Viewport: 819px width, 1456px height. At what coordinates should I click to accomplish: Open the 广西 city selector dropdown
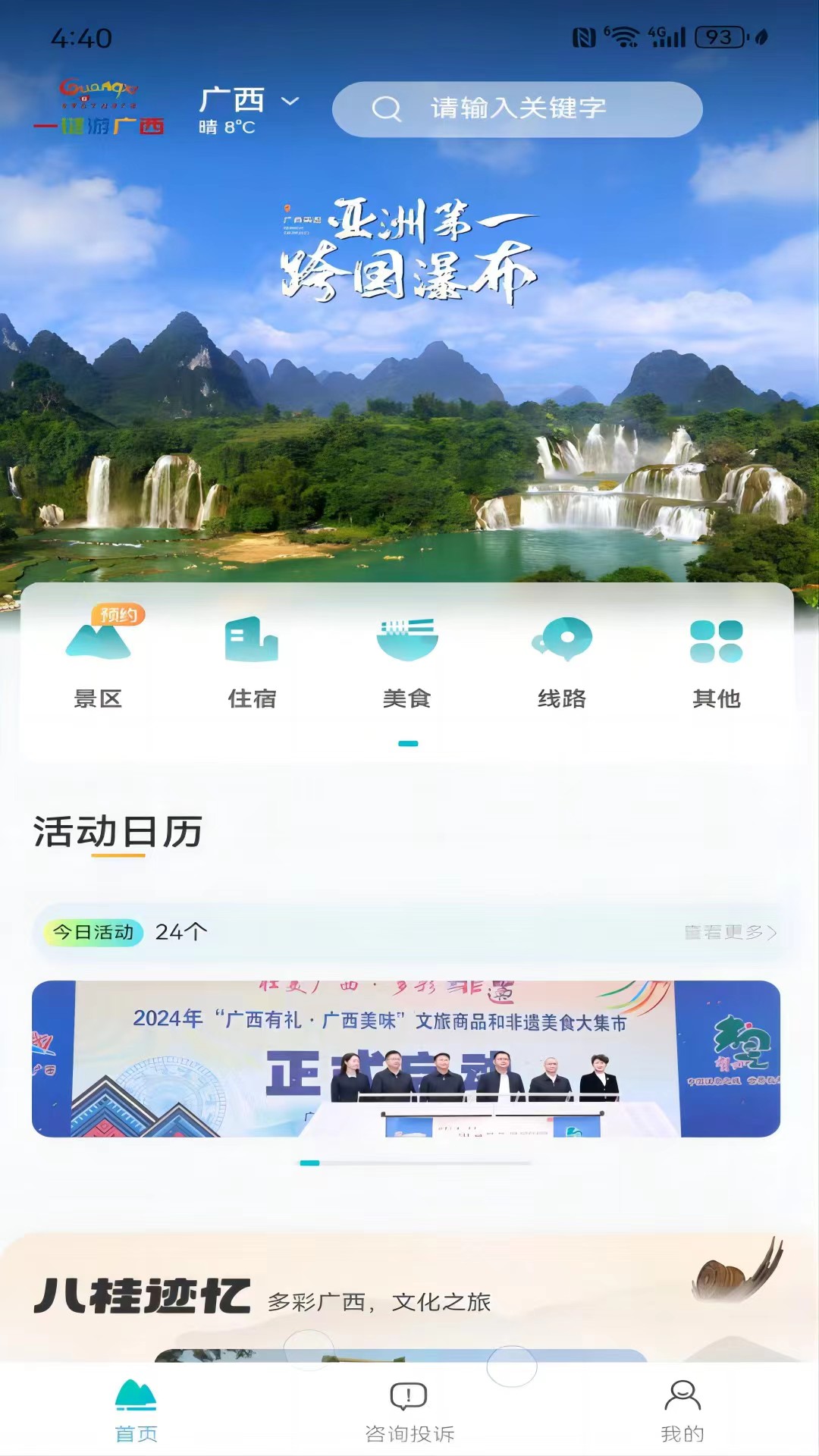point(248,101)
